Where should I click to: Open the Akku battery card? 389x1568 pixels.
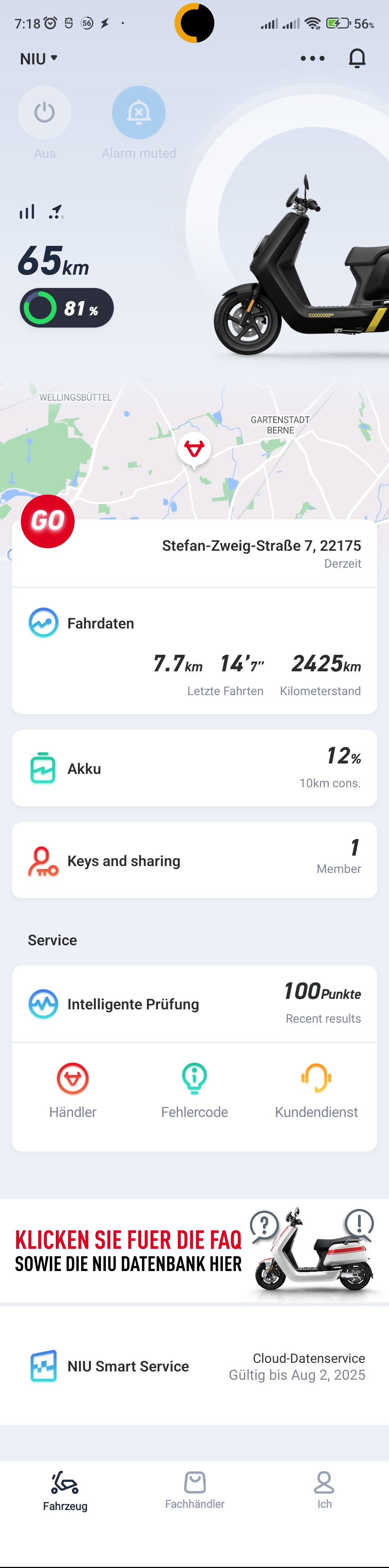pos(194,768)
